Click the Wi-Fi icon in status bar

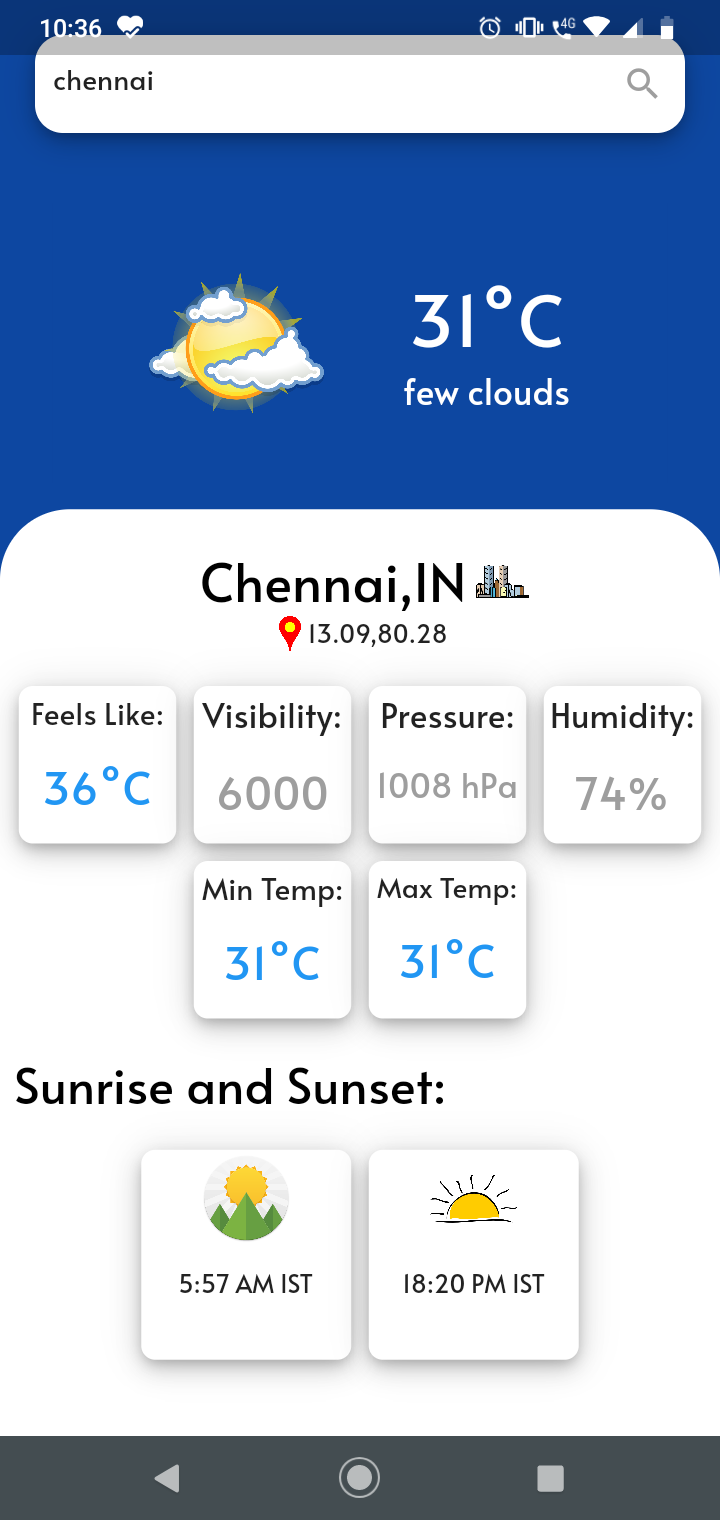[x=597, y=28]
